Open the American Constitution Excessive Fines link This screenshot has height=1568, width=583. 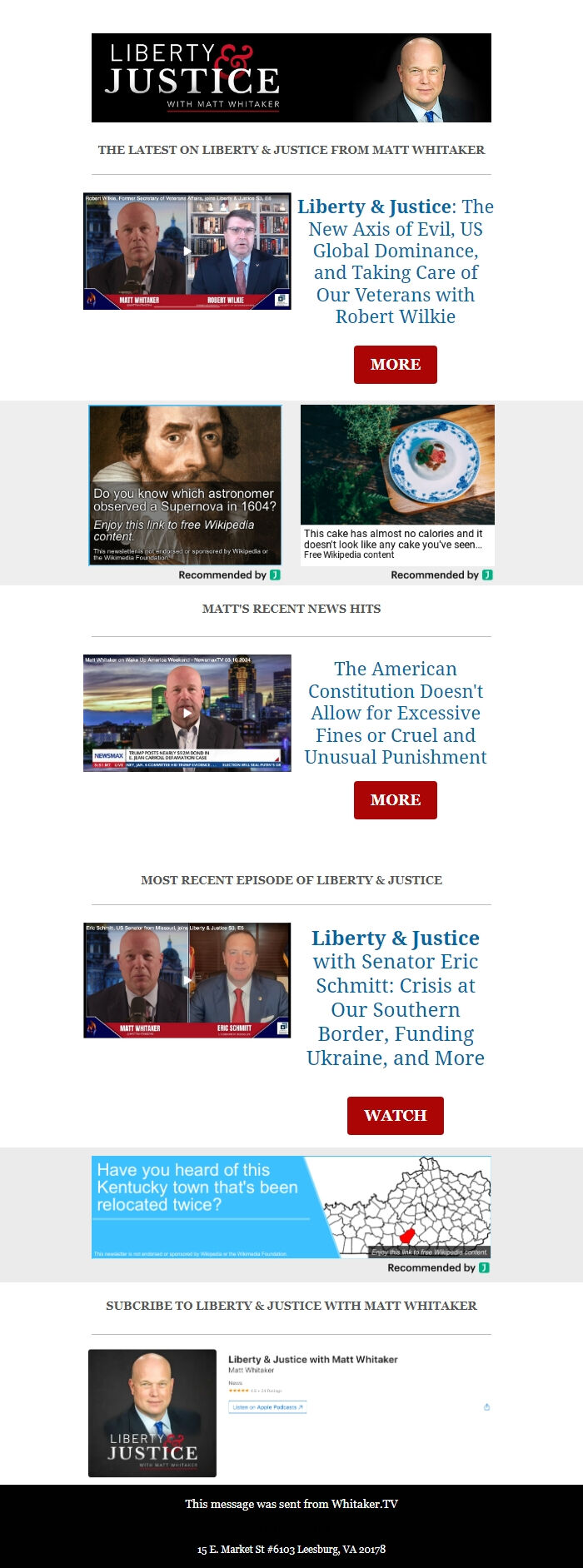click(395, 713)
